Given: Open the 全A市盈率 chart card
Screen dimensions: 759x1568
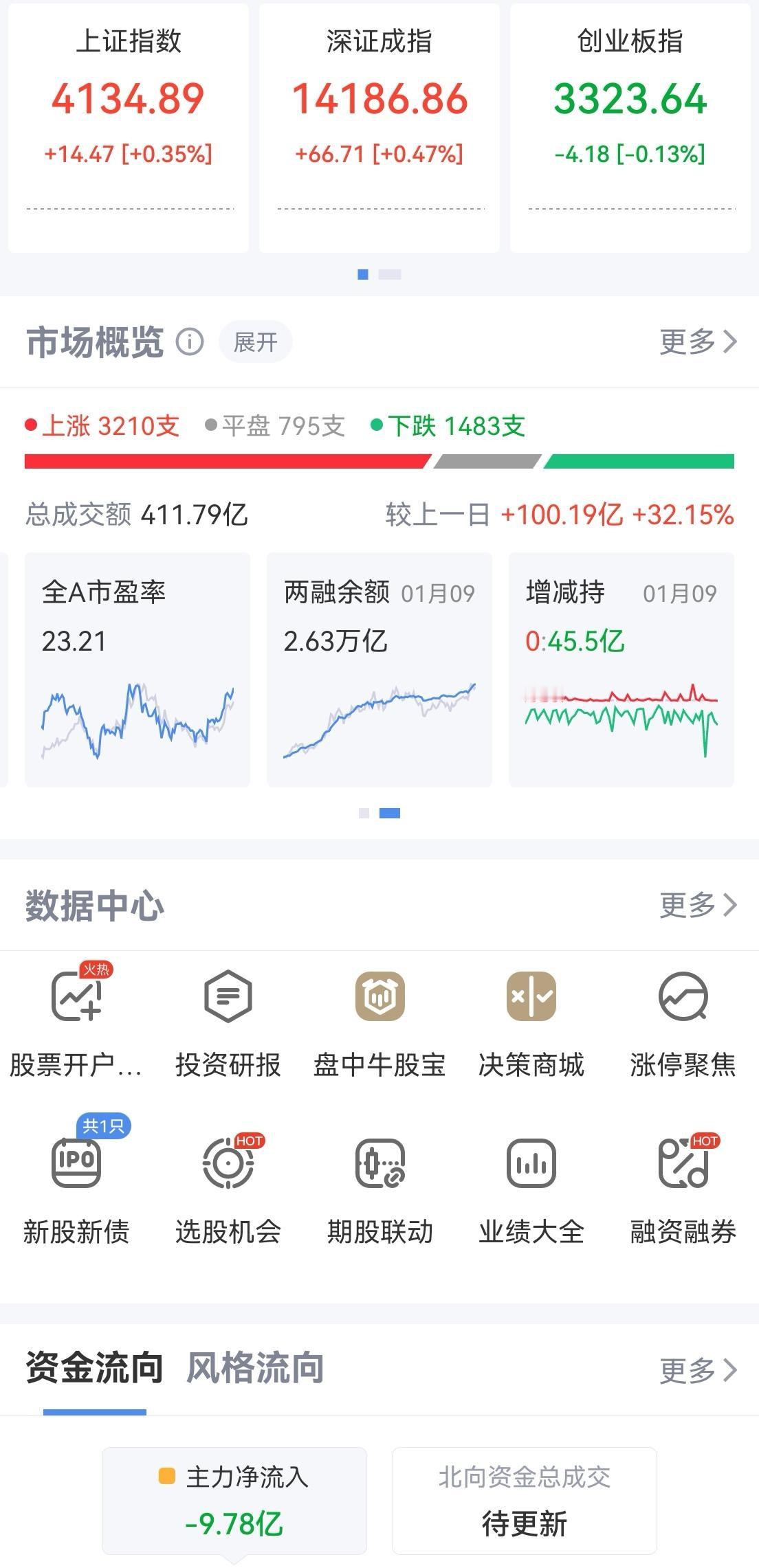Looking at the screenshot, I should point(137,669).
